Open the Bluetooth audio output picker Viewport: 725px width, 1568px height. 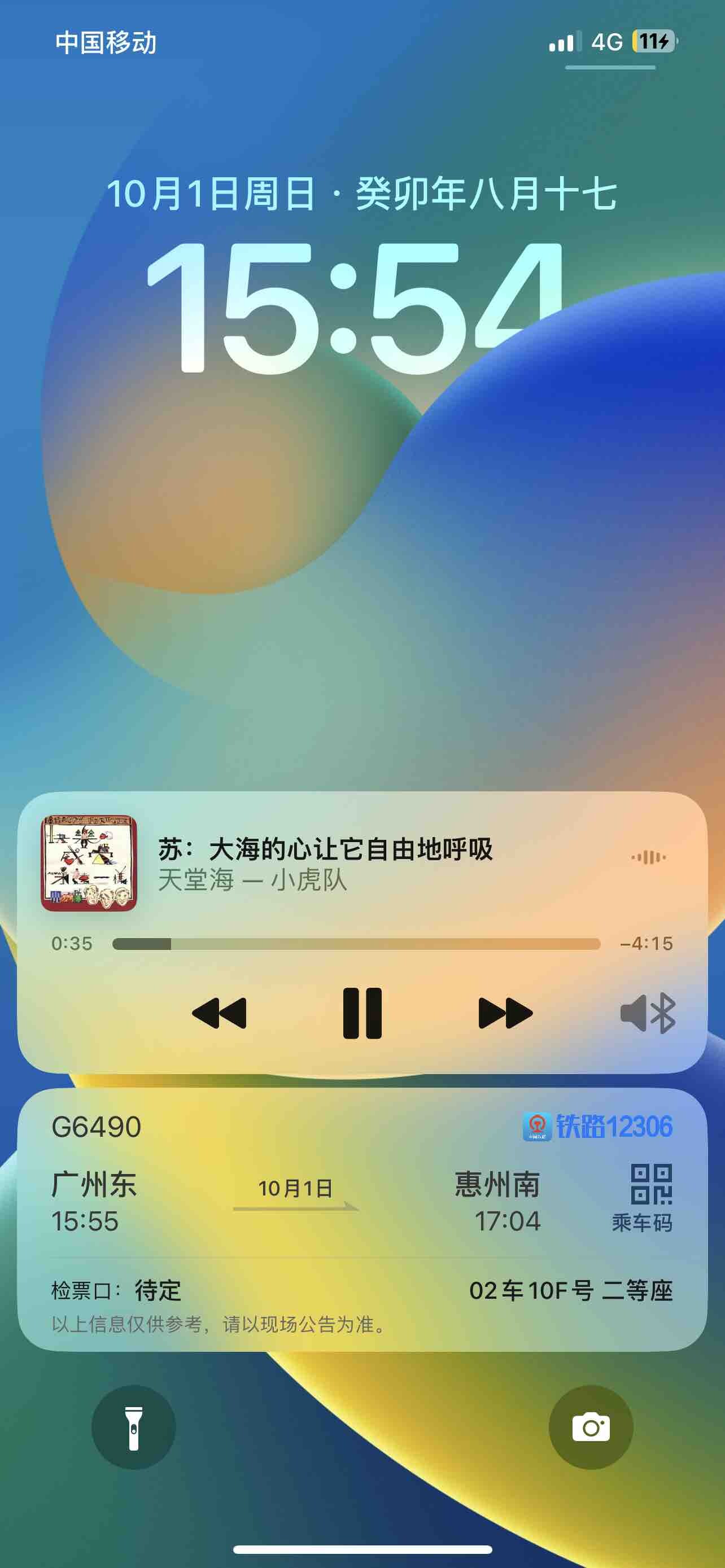click(648, 1014)
